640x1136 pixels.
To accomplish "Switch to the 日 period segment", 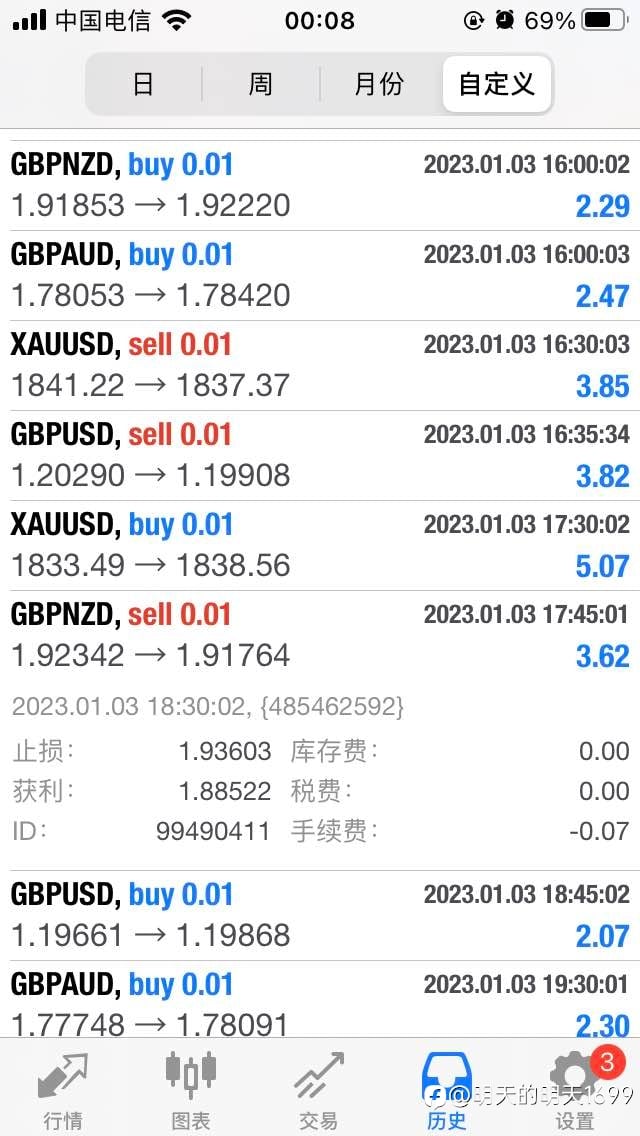I will pyautogui.click(x=144, y=84).
